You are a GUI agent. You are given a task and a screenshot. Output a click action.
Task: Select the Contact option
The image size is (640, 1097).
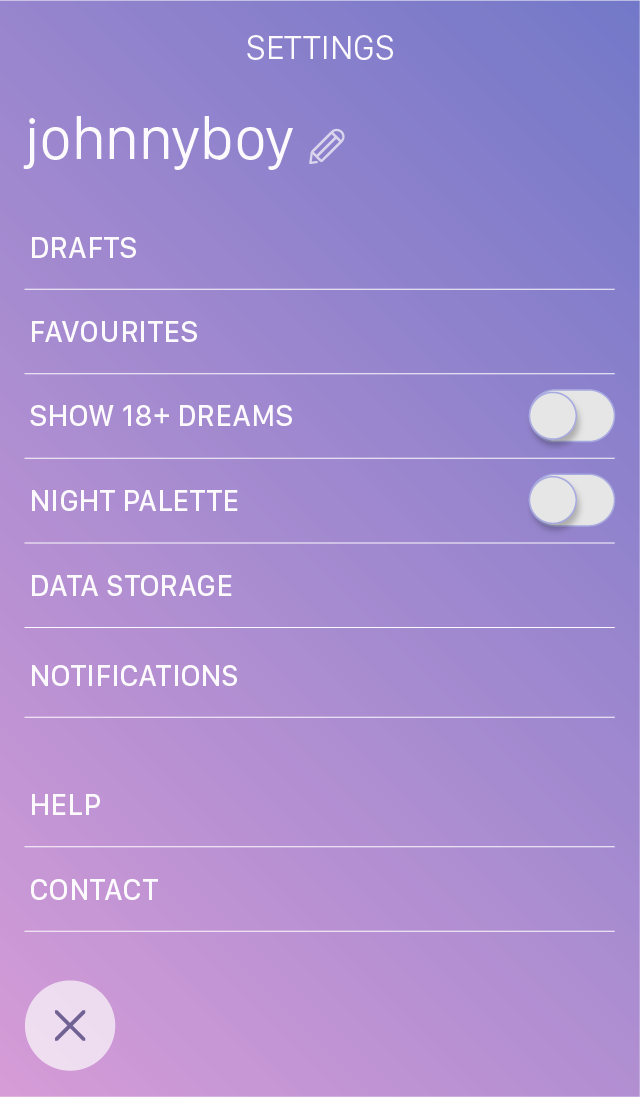(x=94, y=890)
